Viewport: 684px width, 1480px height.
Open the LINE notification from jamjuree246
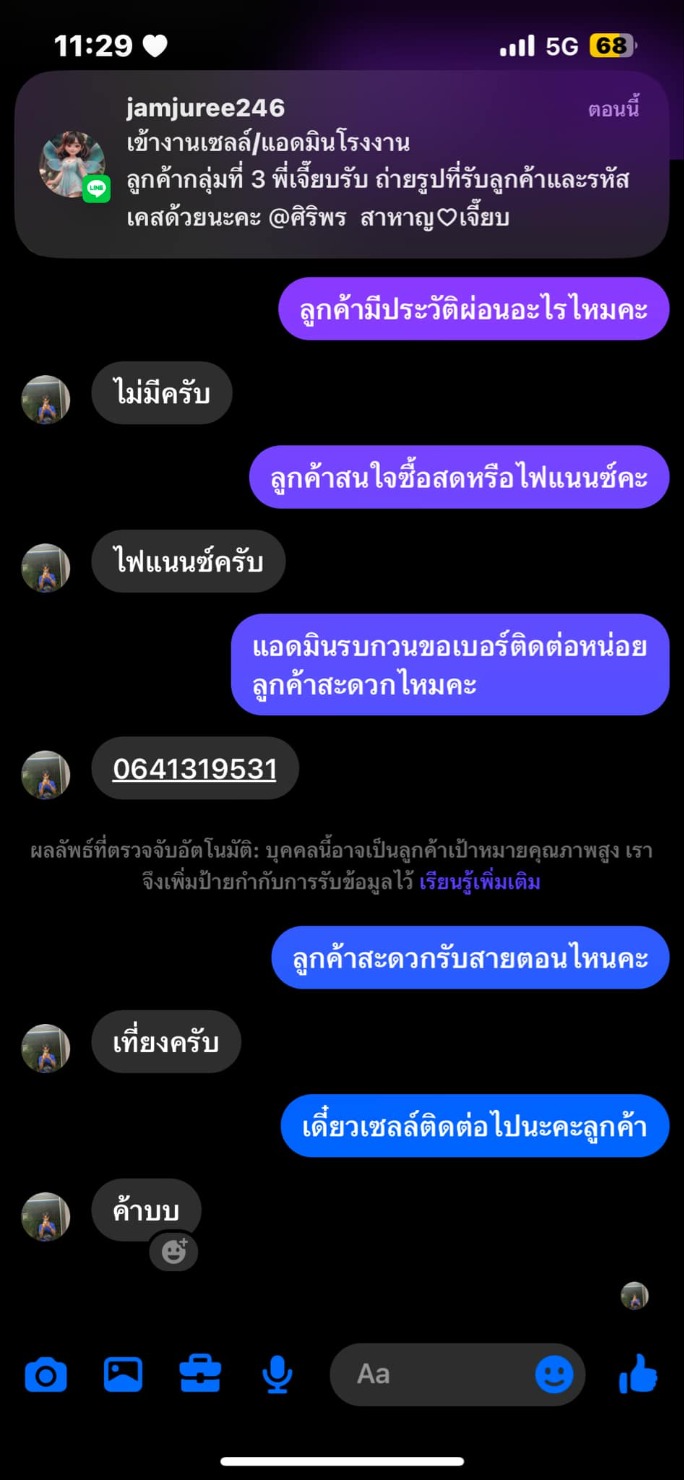[341, 164]
